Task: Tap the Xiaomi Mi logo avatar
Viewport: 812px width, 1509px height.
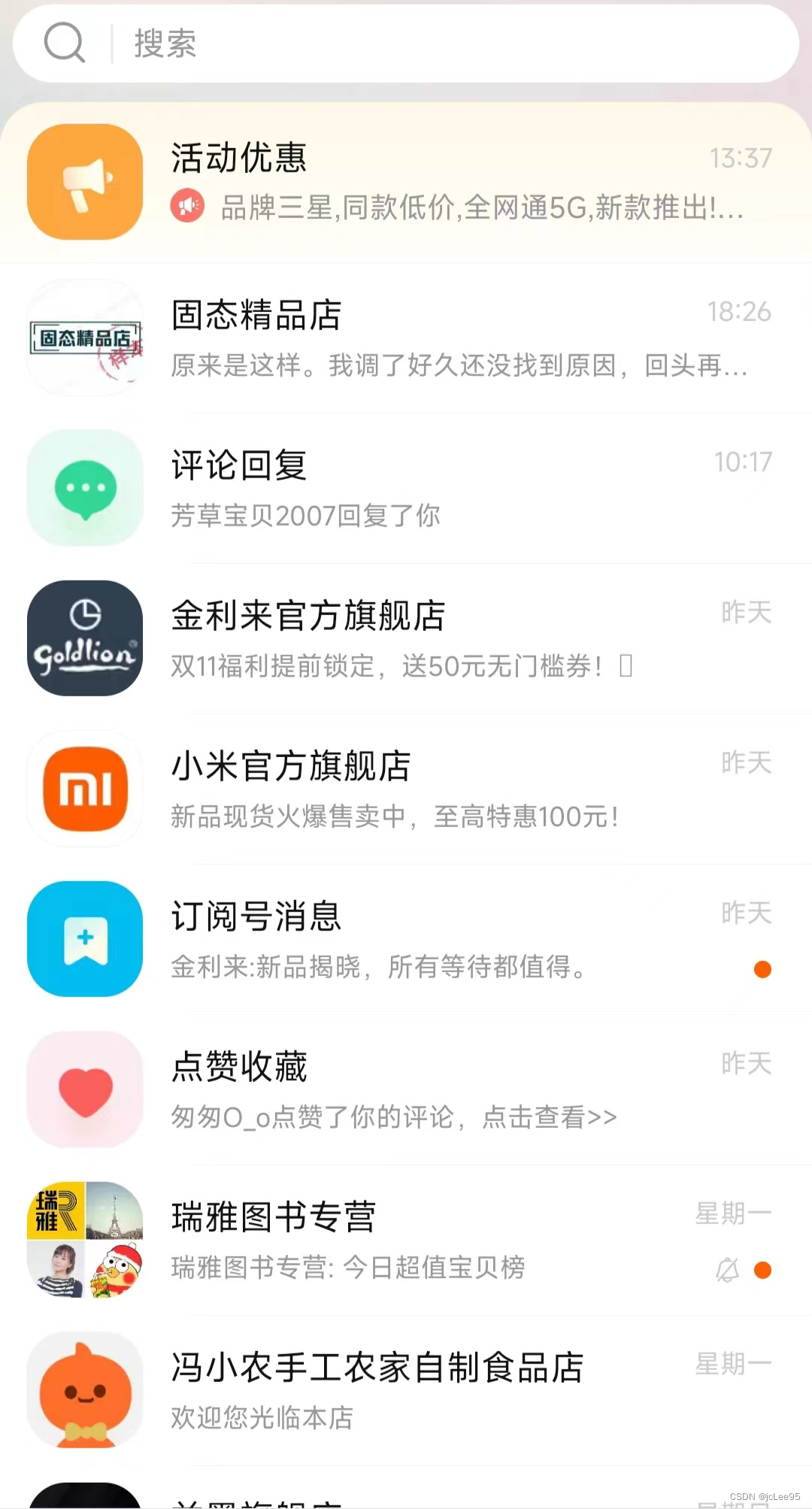Action: [x=84, y=789]
